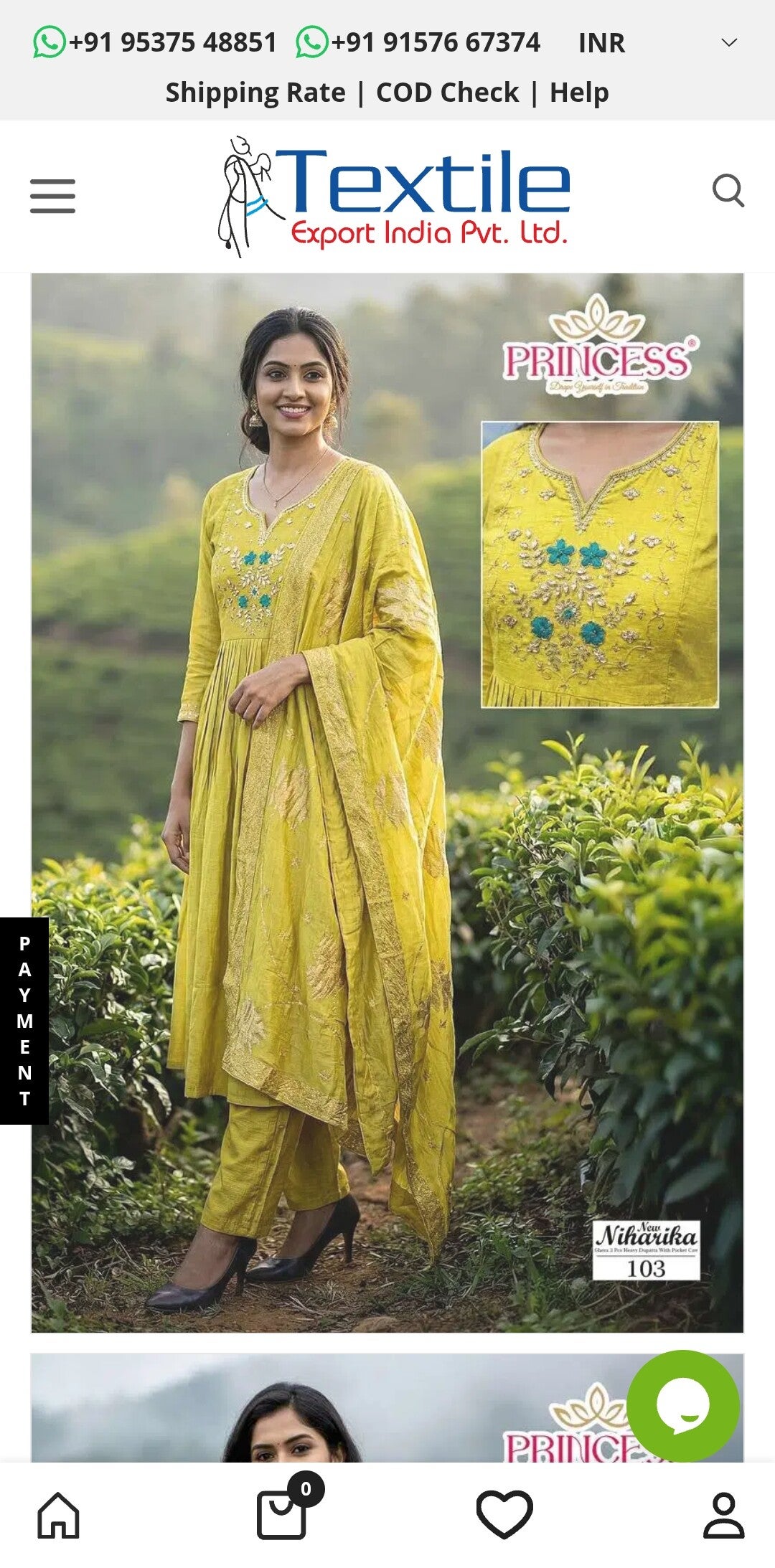This screenshot has width=775, height=1568.
Task: Open the yellow Niharika 103 product image
Action: [x=387, y=803]
